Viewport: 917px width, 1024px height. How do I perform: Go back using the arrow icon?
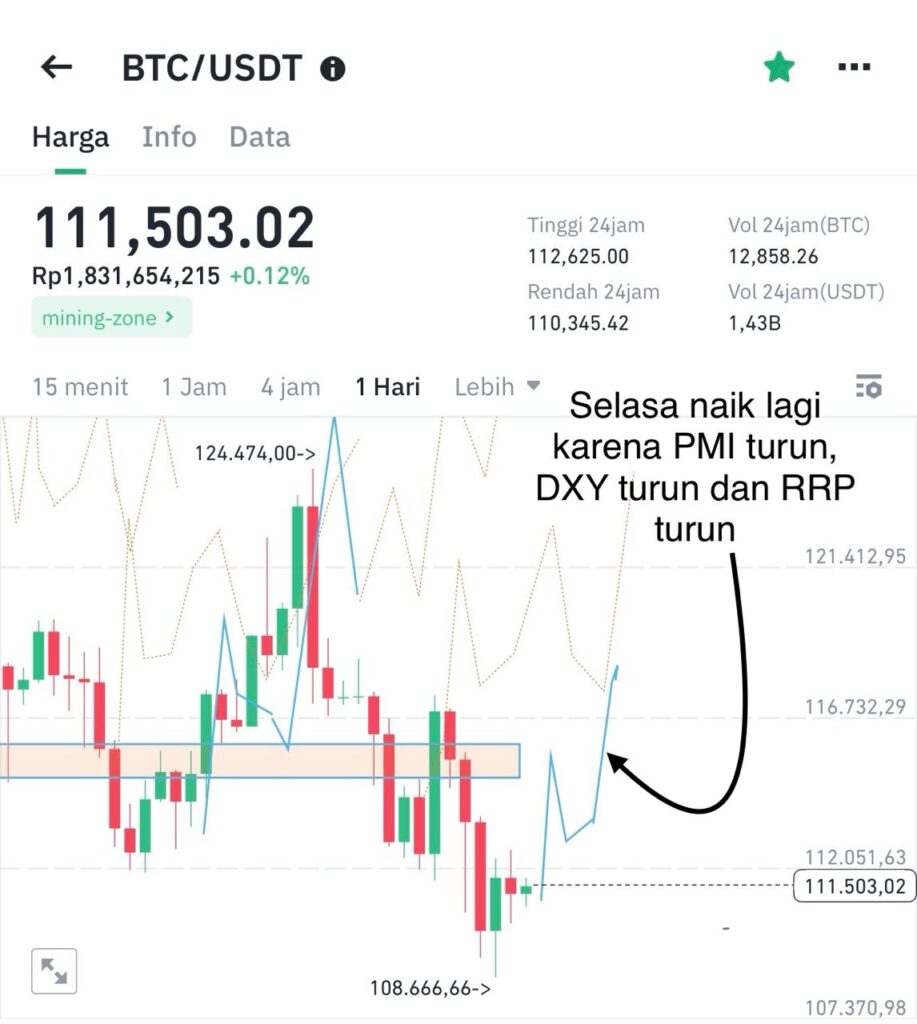point(57,68)
